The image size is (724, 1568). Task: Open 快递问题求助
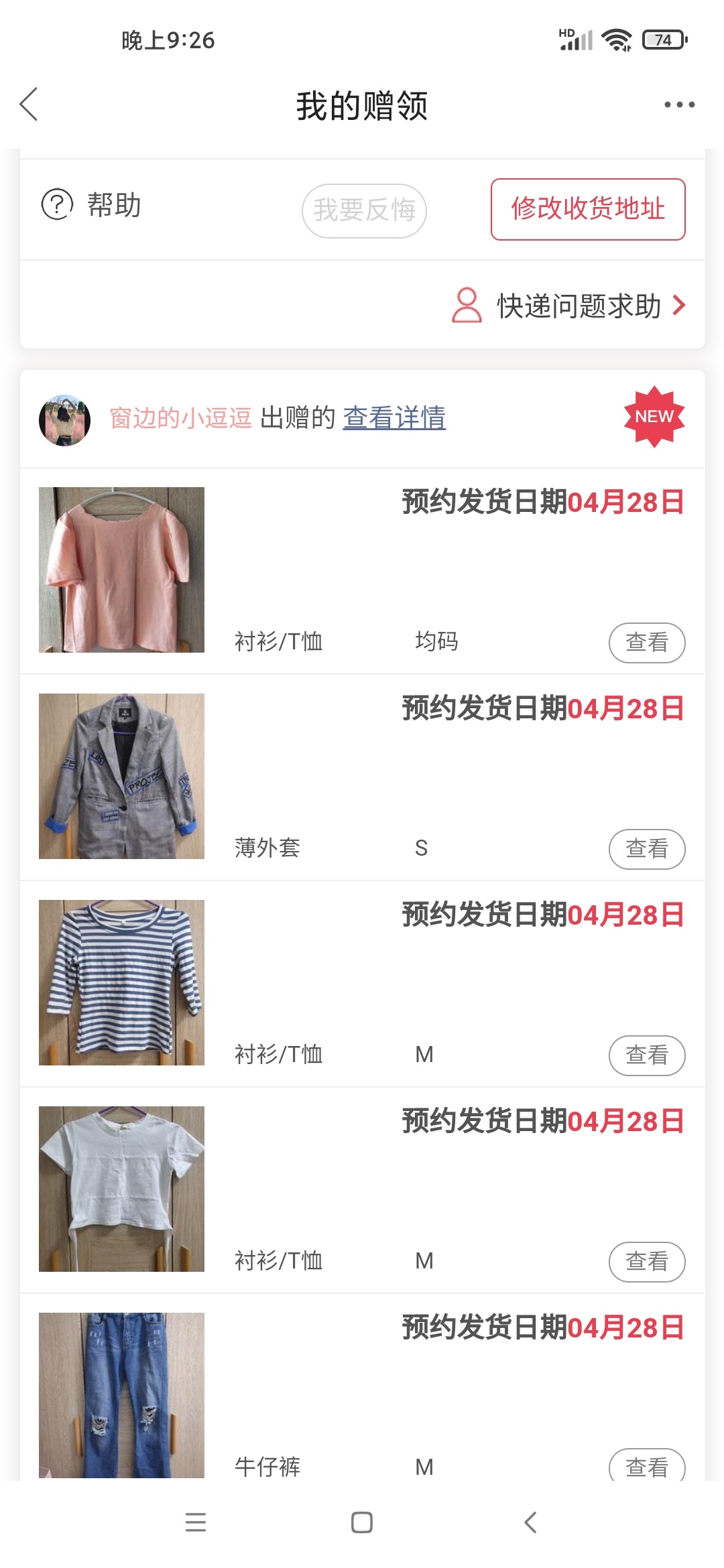tap(570, 306)
